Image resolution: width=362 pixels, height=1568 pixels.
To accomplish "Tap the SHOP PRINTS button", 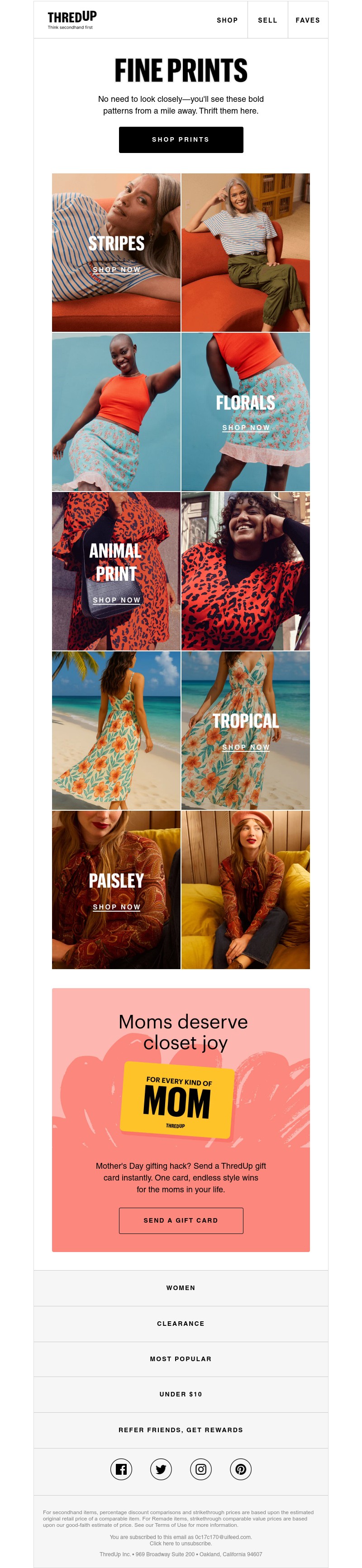I will pyautogui.click(x=181, y=139).
